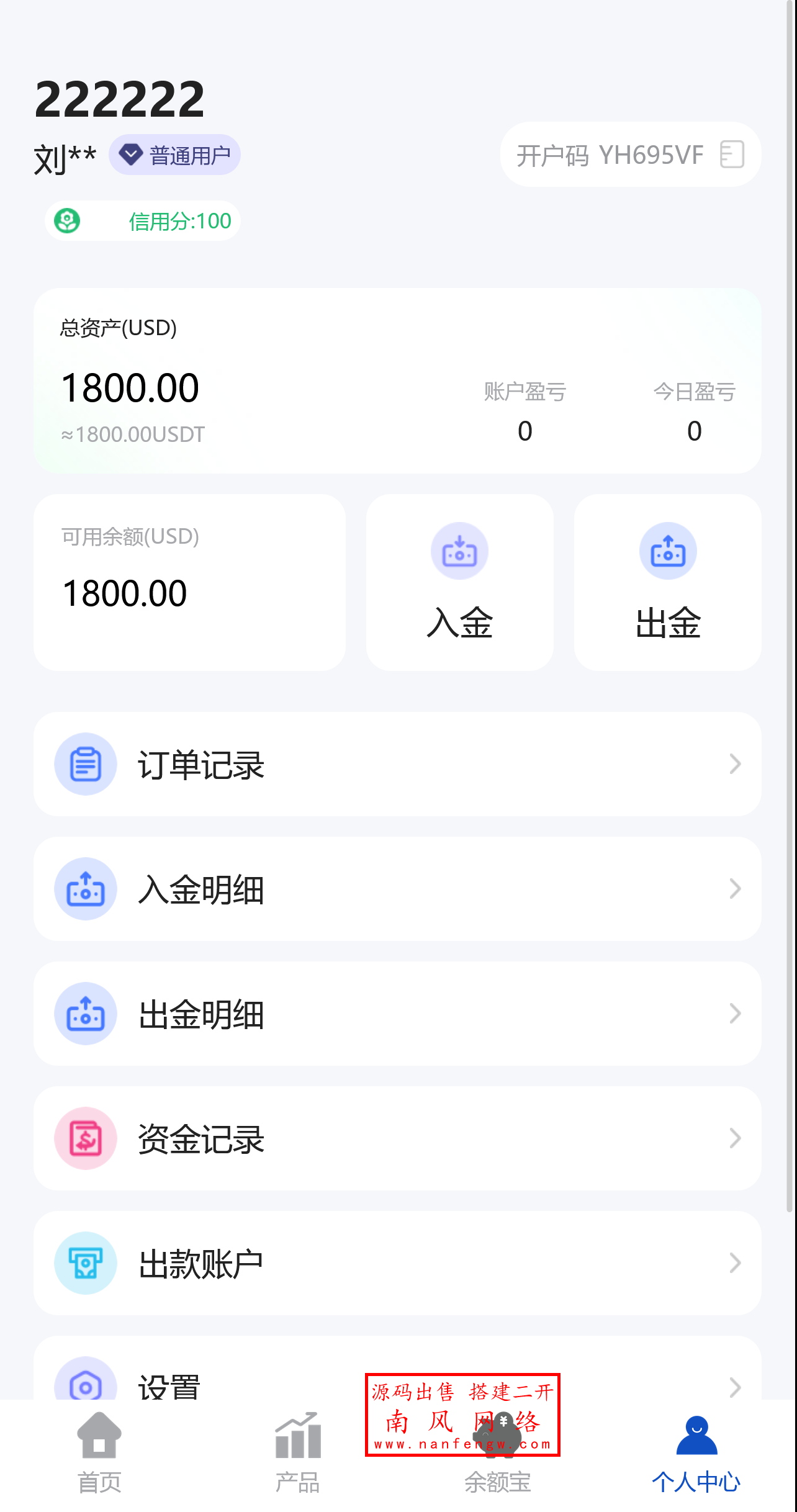
Task: Click the green 信用分 flower icon
Action: coord(68,220)
